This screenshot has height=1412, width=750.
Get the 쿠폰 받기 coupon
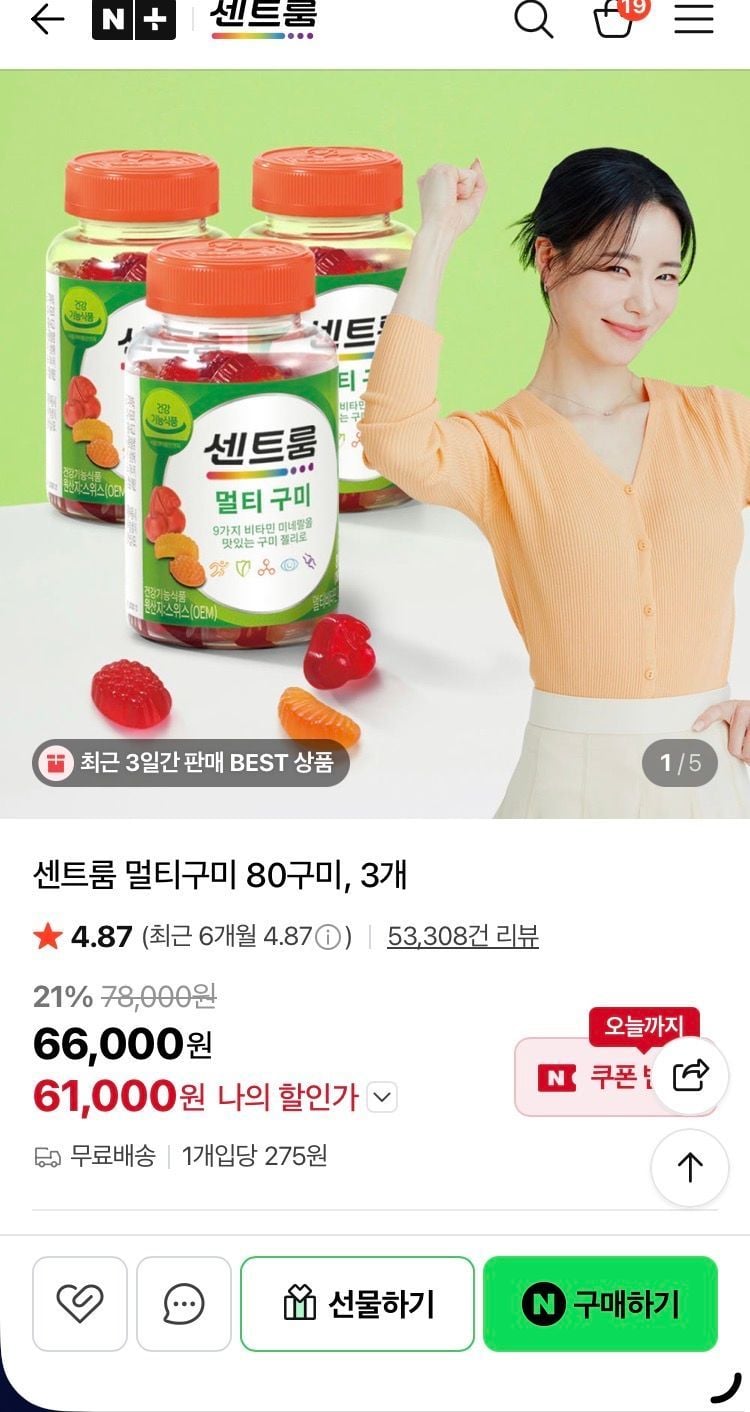click(x=590, y=1077)
